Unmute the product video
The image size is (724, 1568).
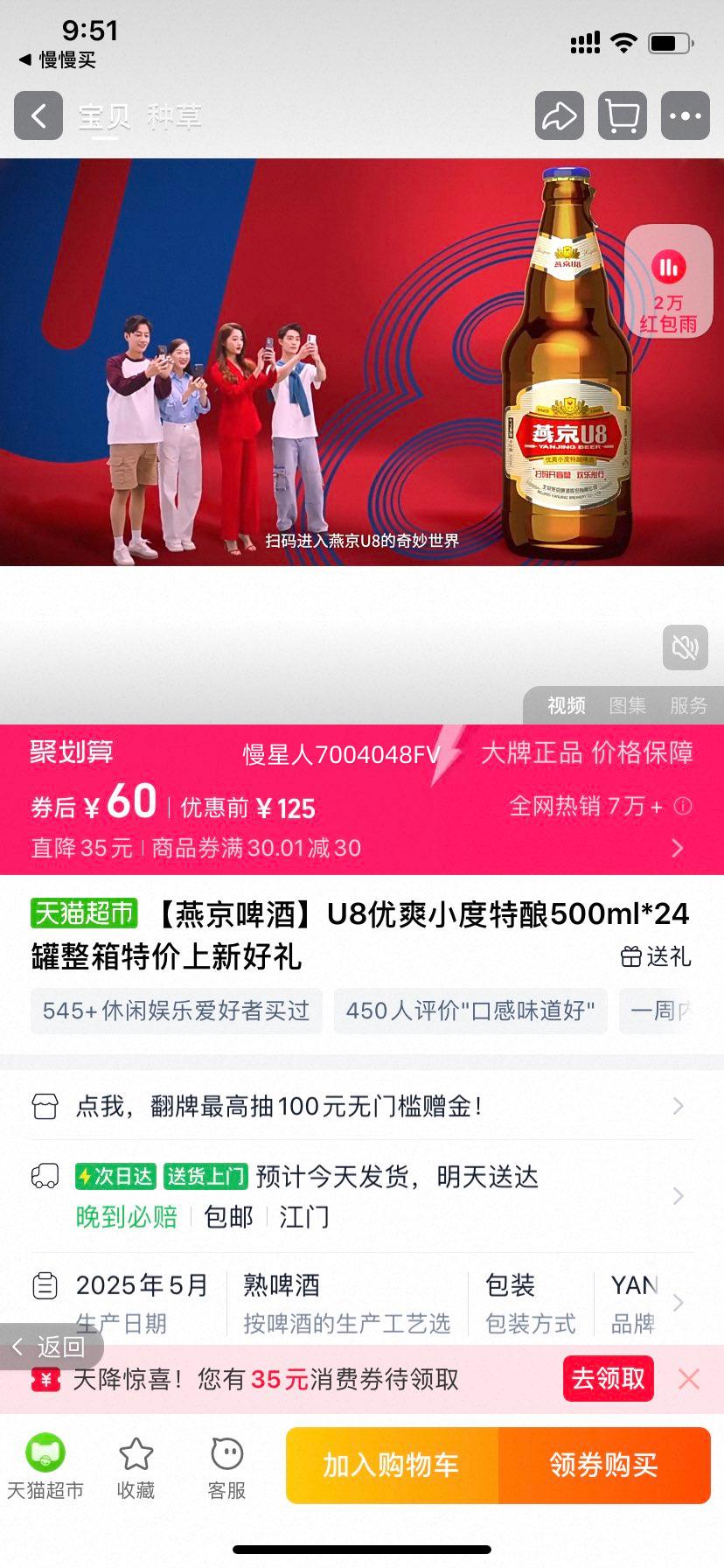tap(685, 647)
